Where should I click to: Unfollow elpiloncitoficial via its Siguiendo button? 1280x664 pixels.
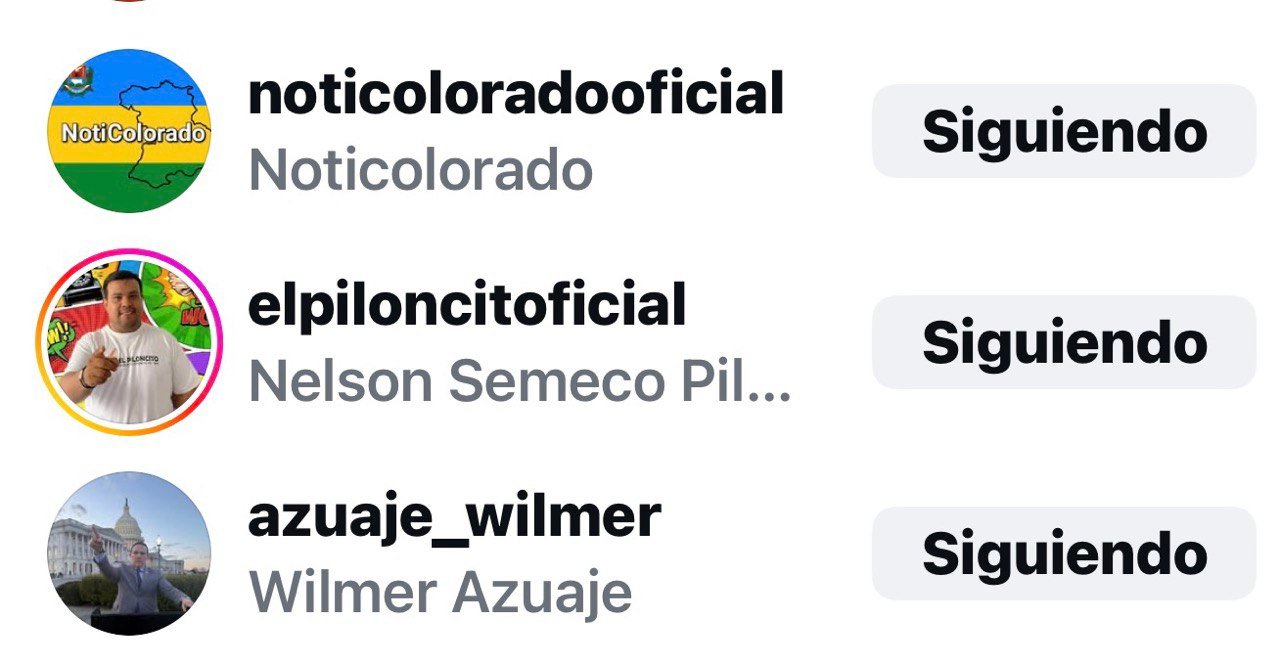coord(1063,343)
